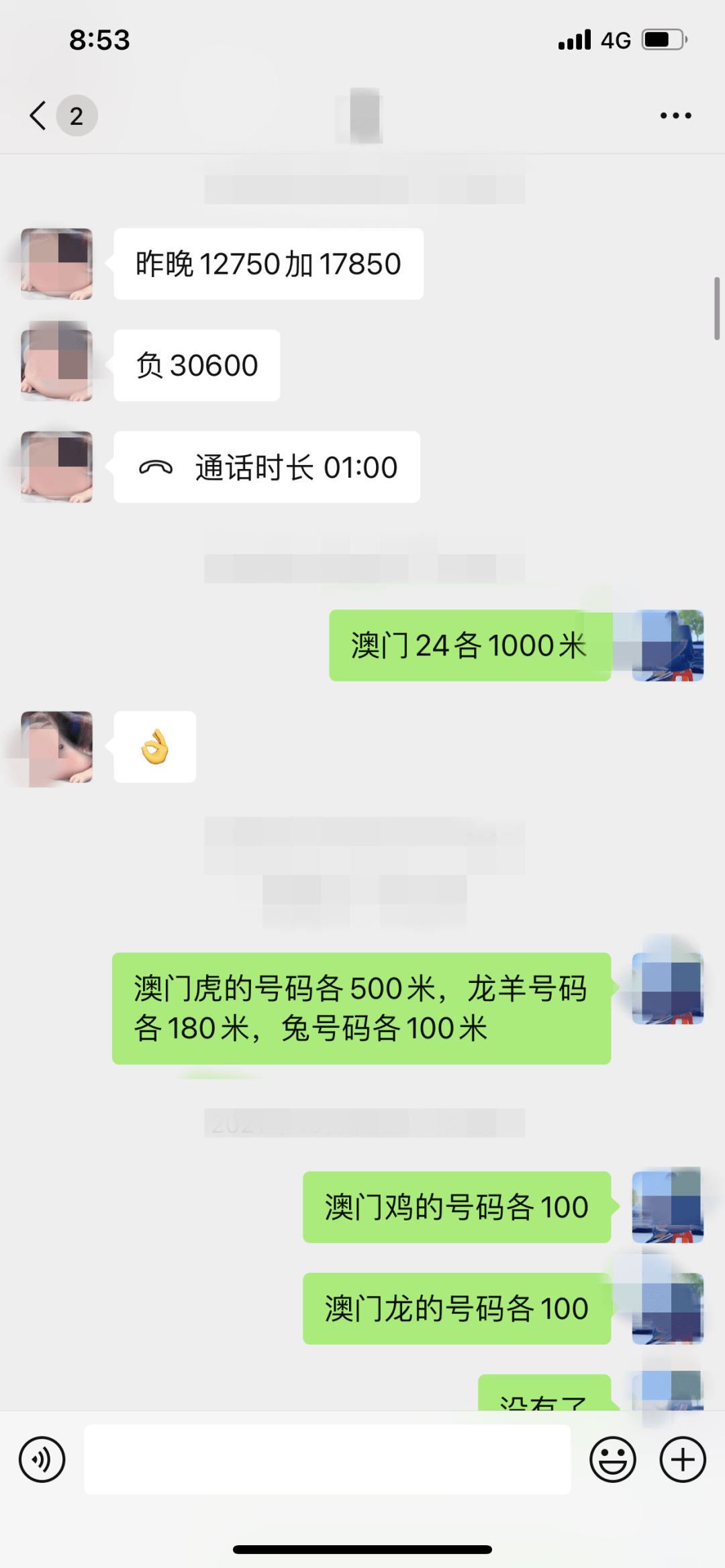This screenshot has height=1568, width=725.
Task: Open avatar beside 昨晚12750加17850 message
Action: (57, 264)
